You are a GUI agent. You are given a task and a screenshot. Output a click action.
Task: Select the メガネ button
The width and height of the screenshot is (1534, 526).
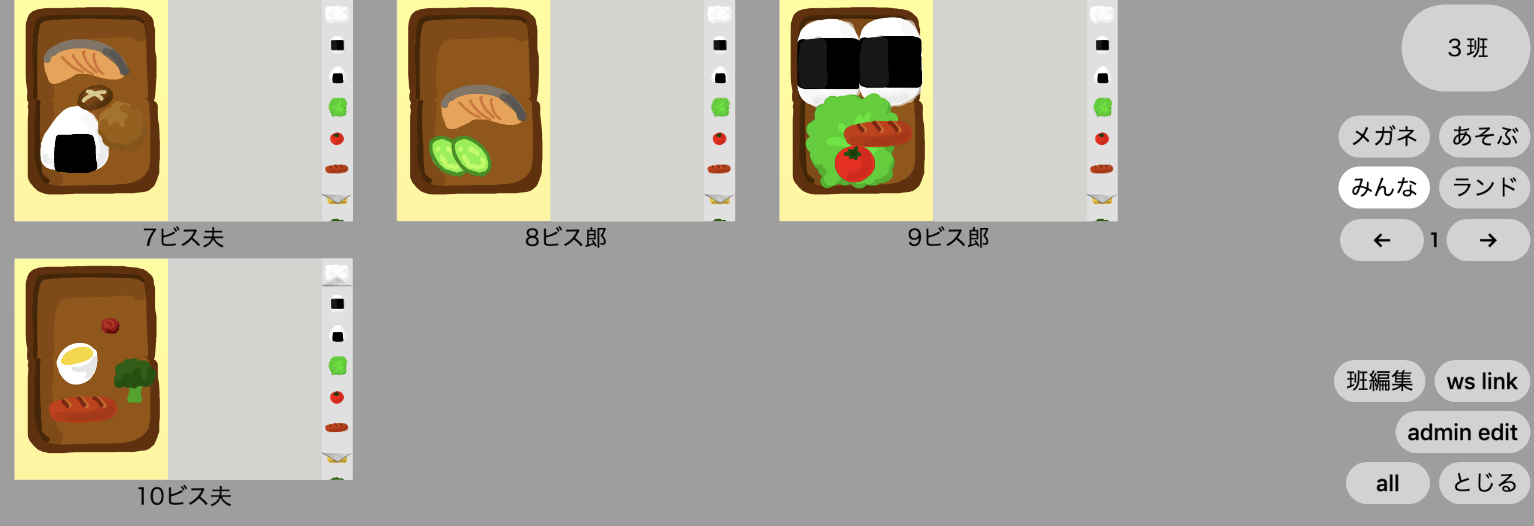click(x=1384, y=137)
